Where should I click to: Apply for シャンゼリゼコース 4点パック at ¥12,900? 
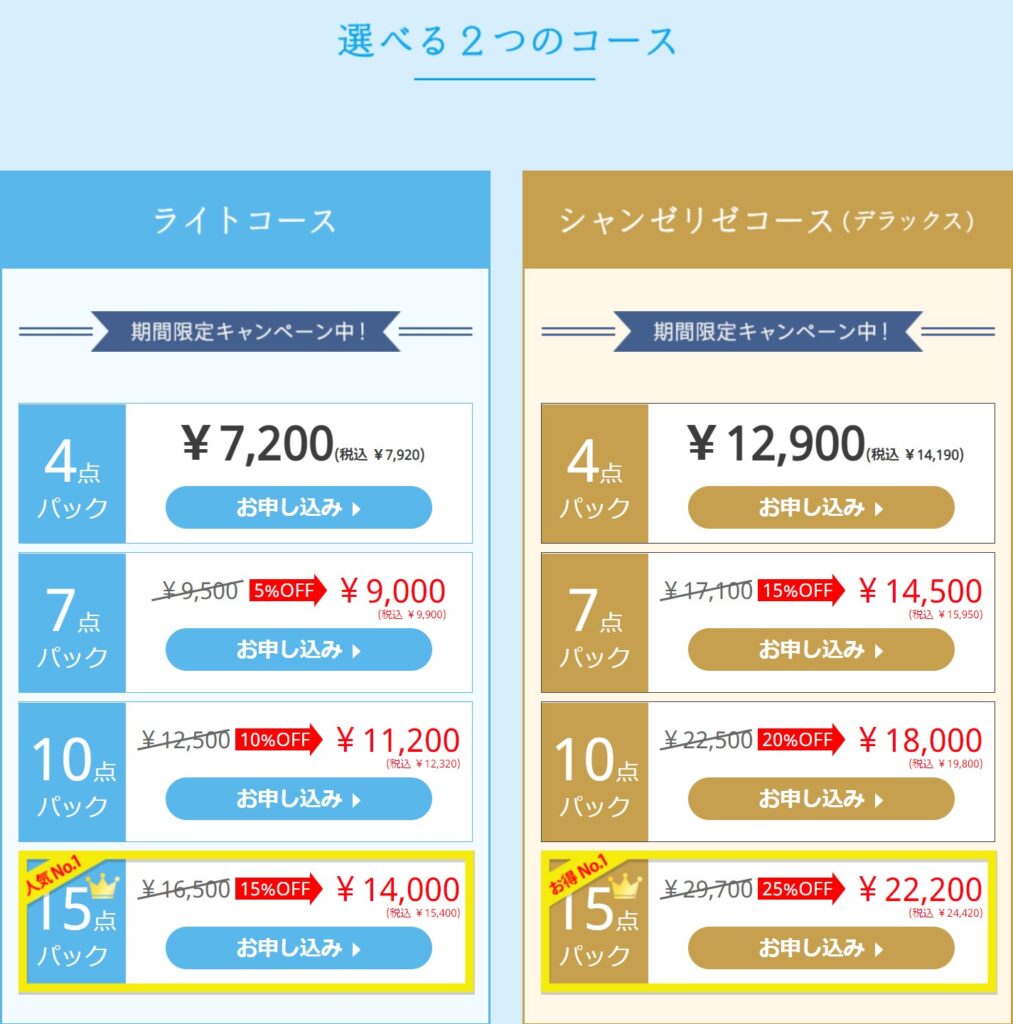pyautogui.click(x=820, y=507)
